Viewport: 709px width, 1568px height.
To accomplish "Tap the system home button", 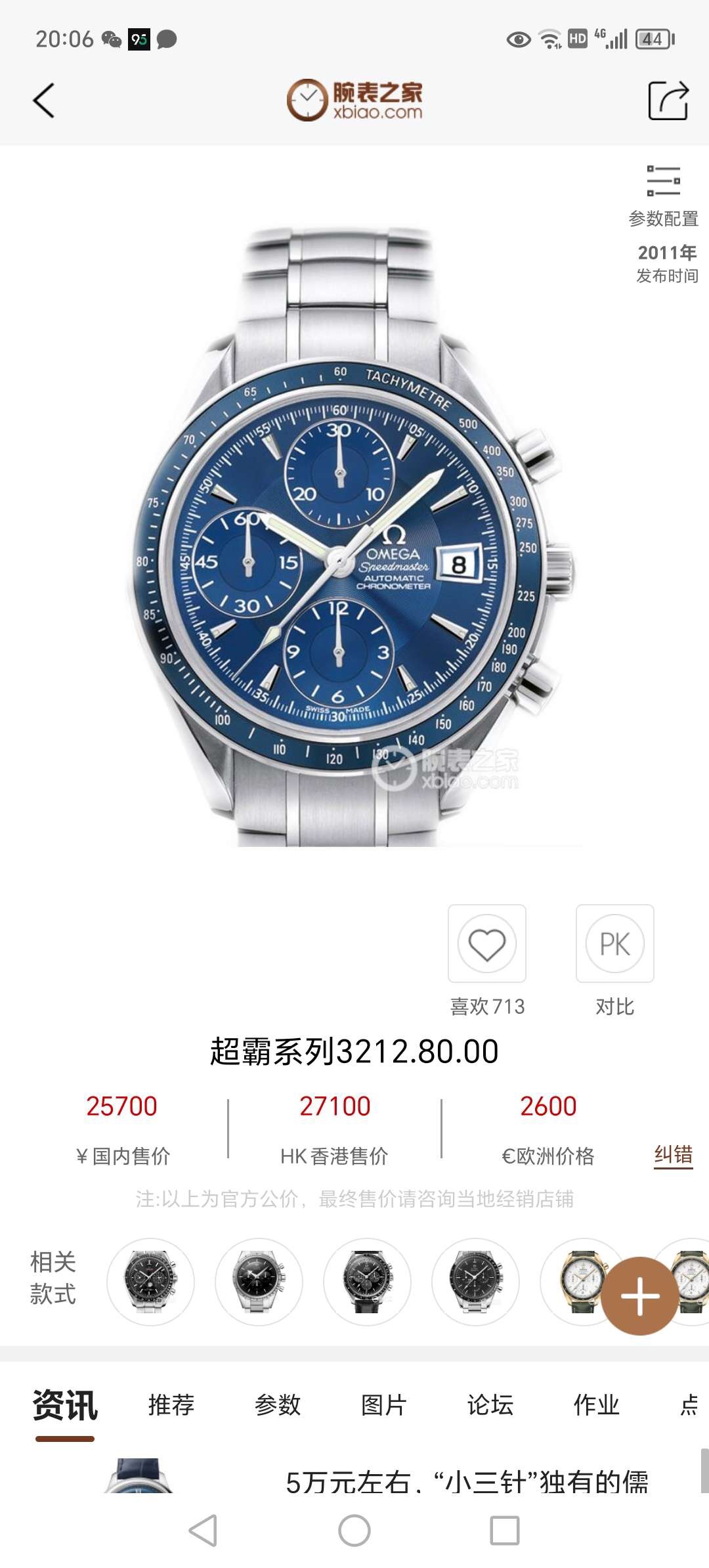I will (x=354, y=1531).
